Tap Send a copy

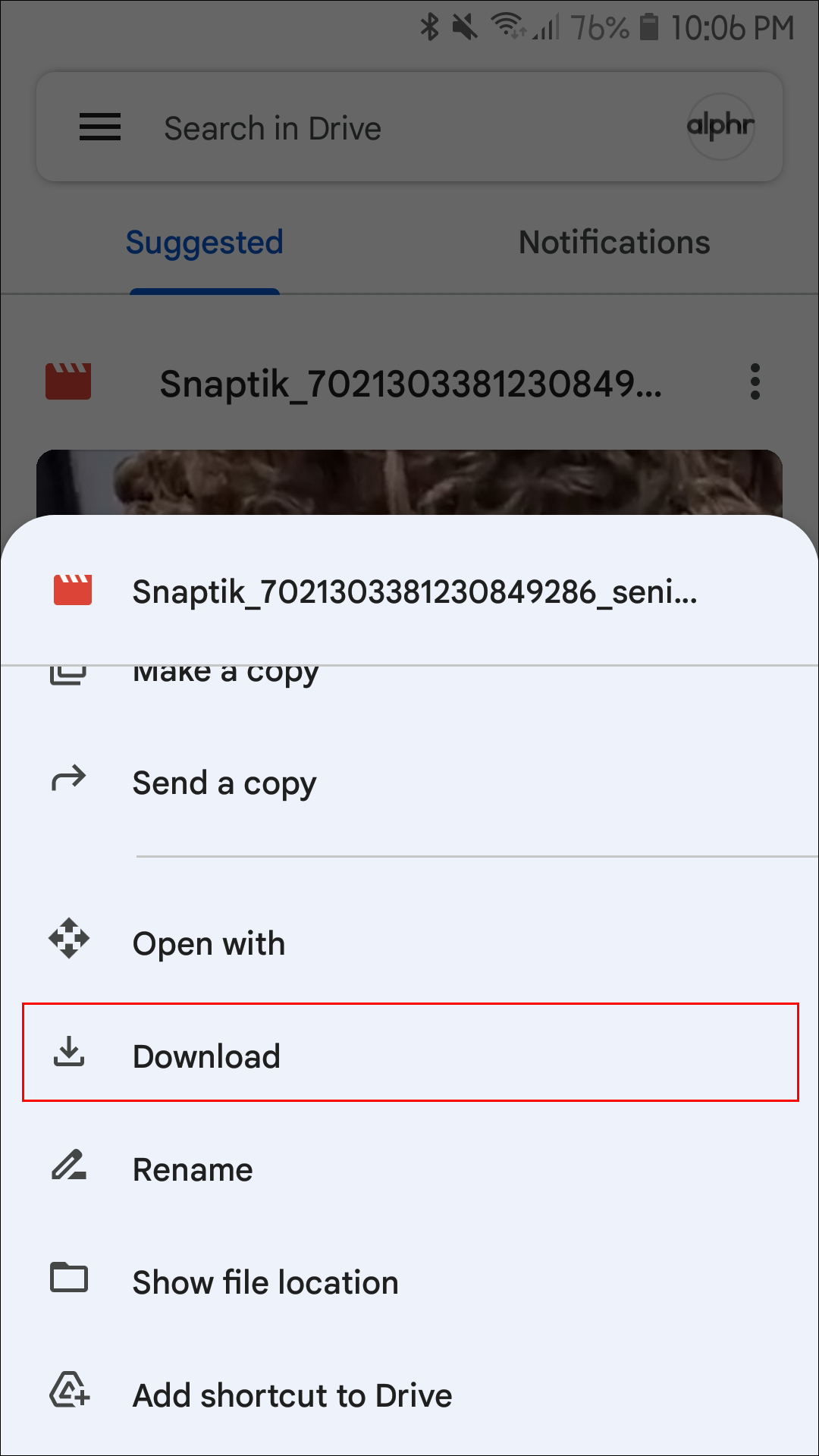point(224,783)
